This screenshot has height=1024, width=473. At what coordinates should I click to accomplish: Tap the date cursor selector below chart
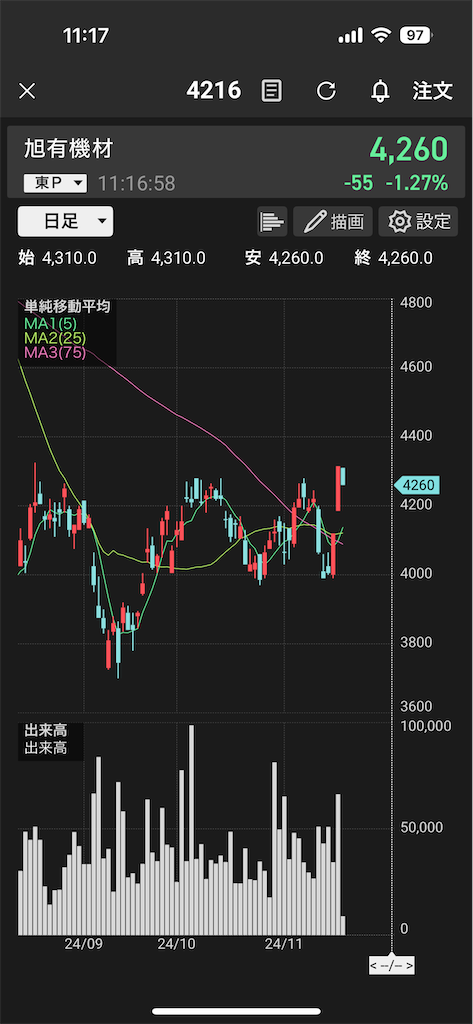392,965
